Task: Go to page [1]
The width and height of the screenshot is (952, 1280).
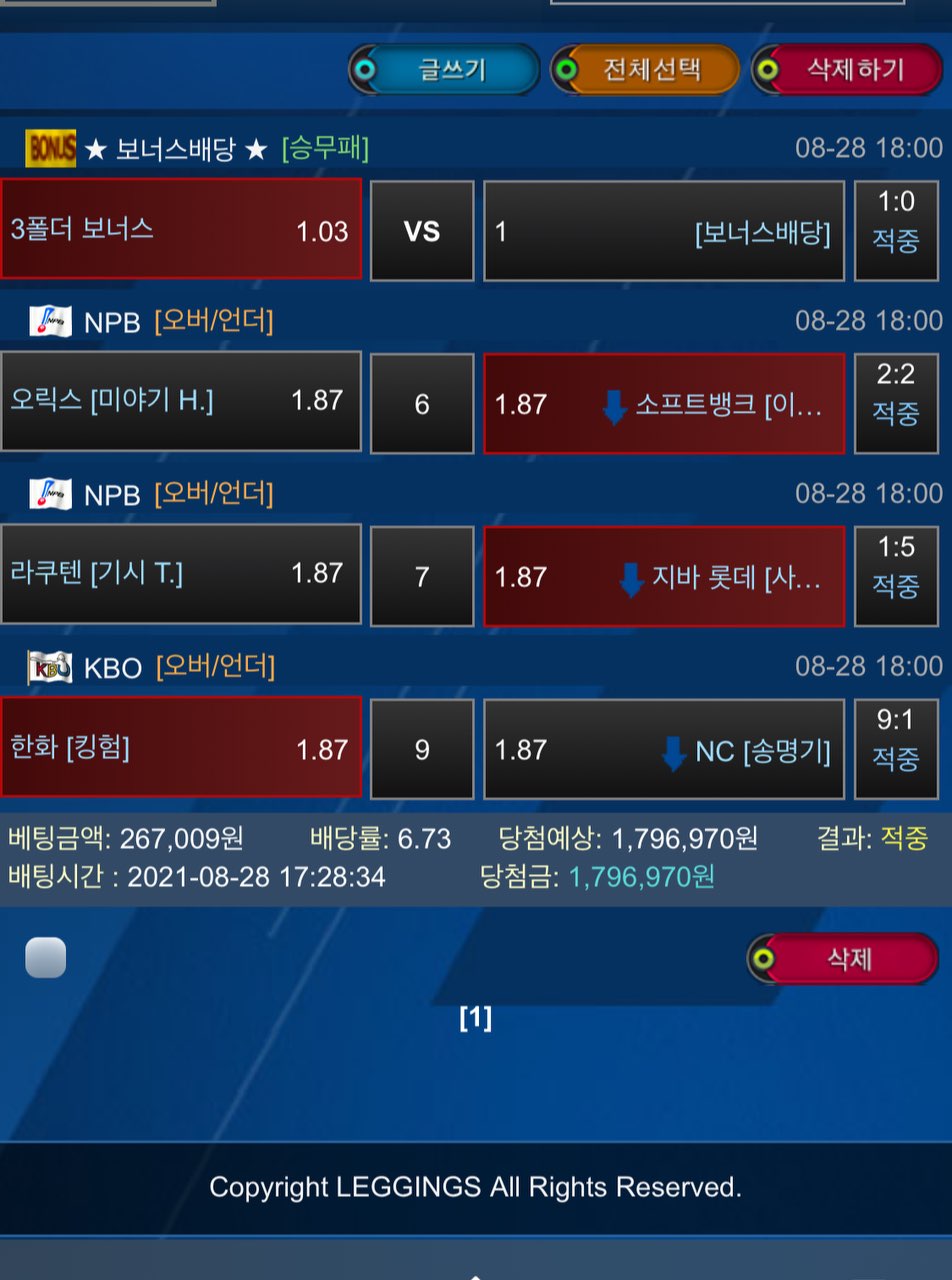Action: 475,1018
